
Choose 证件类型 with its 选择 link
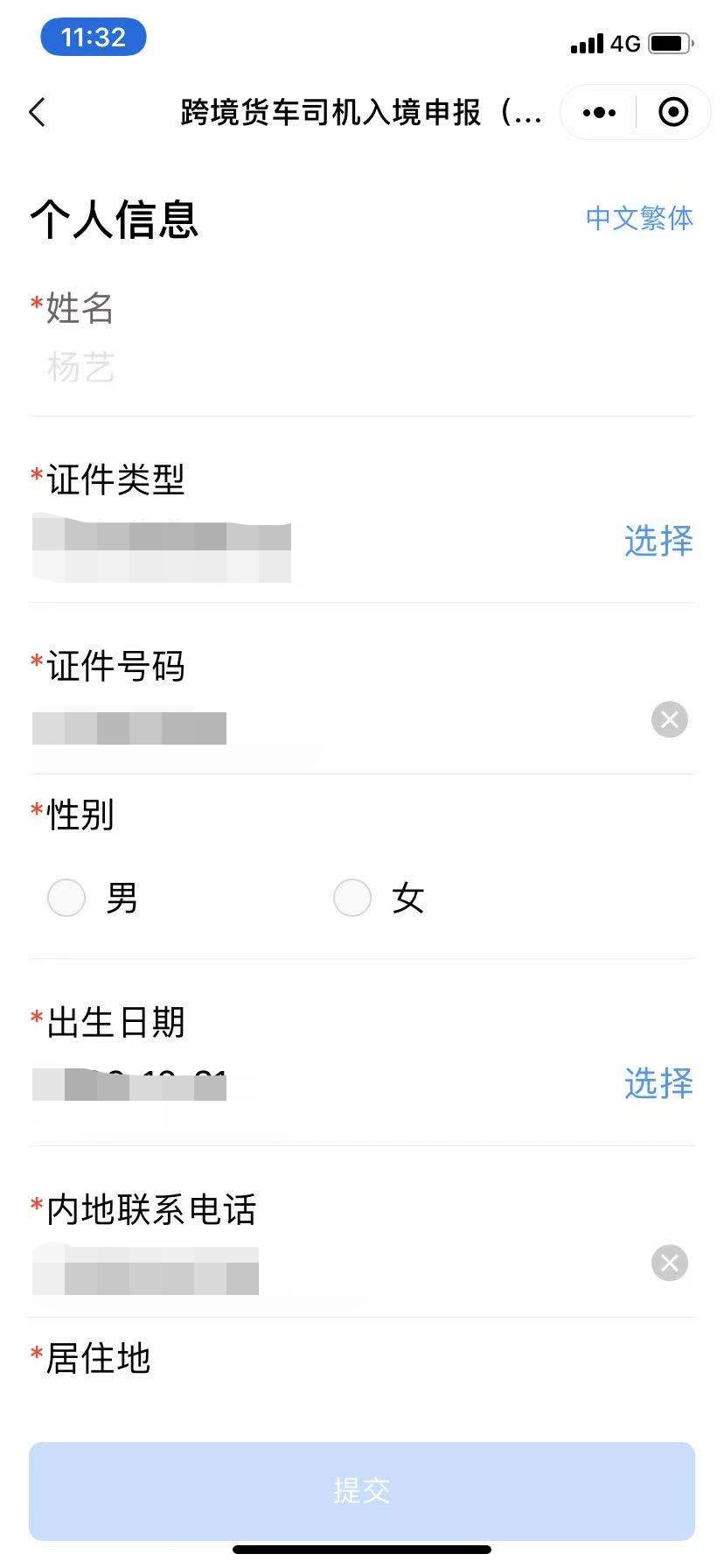click(658, 541)
